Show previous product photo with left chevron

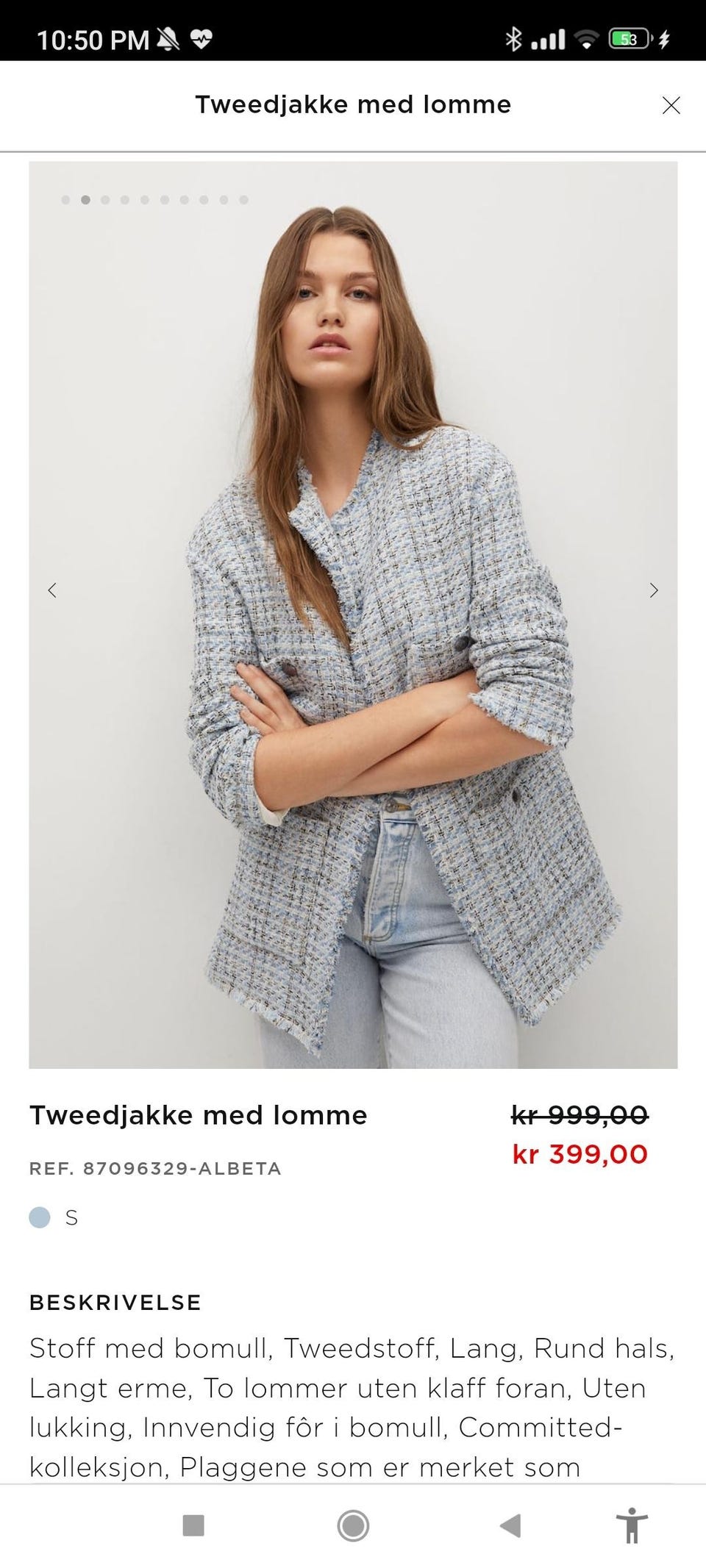click(52, 590)
